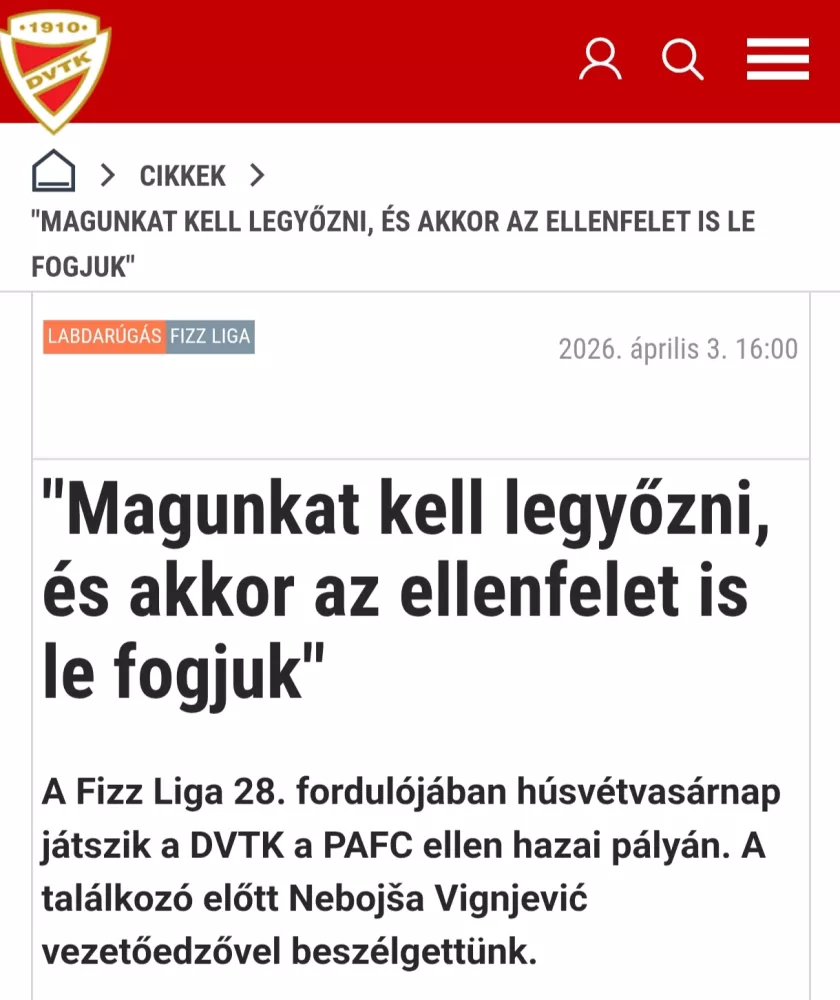Open the CIKKEK breadcrumb link
This screenshot has width=840, height=1000.
183,177
